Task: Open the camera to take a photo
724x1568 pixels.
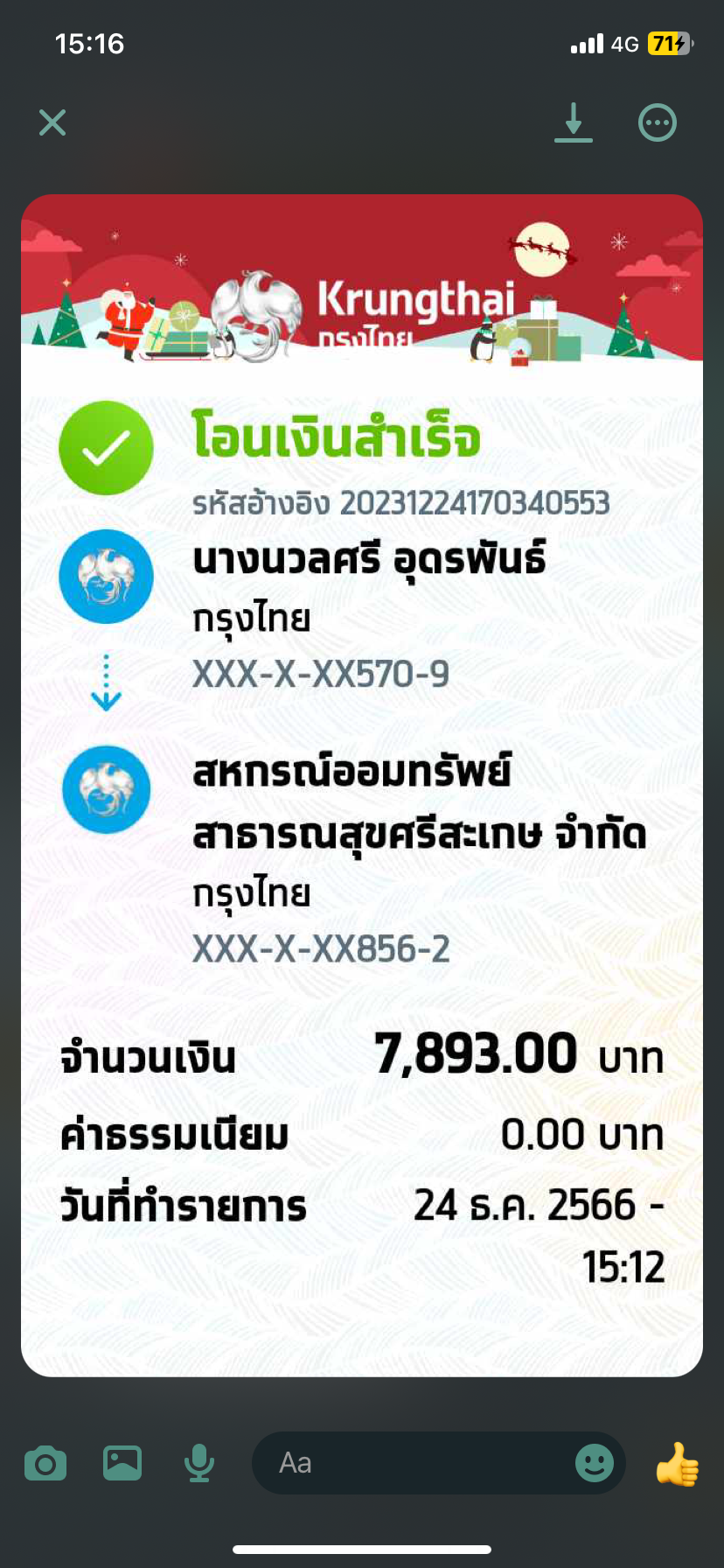Action: [x=45, y=1463]
